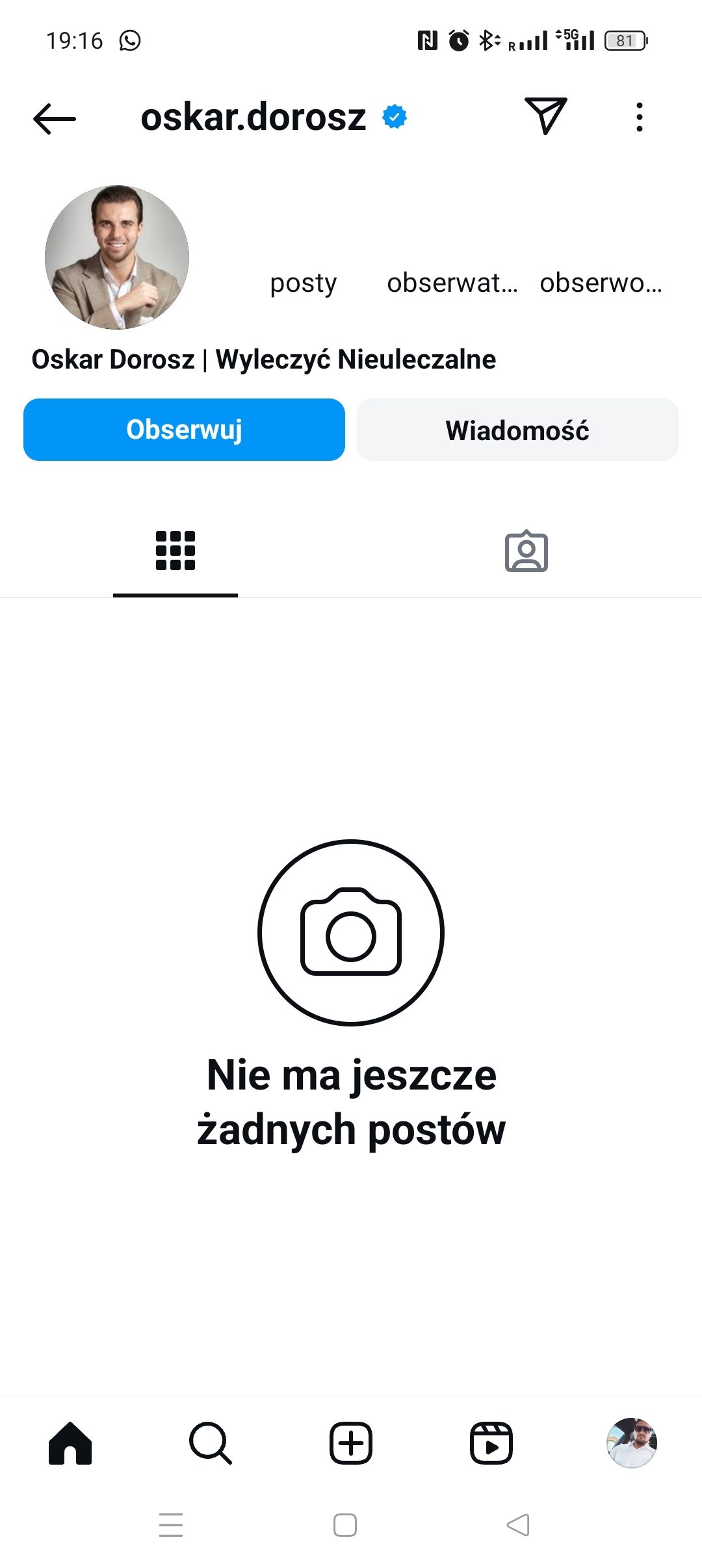Viewport: 702px width, 1568px height.
Task: View oskar.dorosz profile picture
Action: tap(117, 257)
